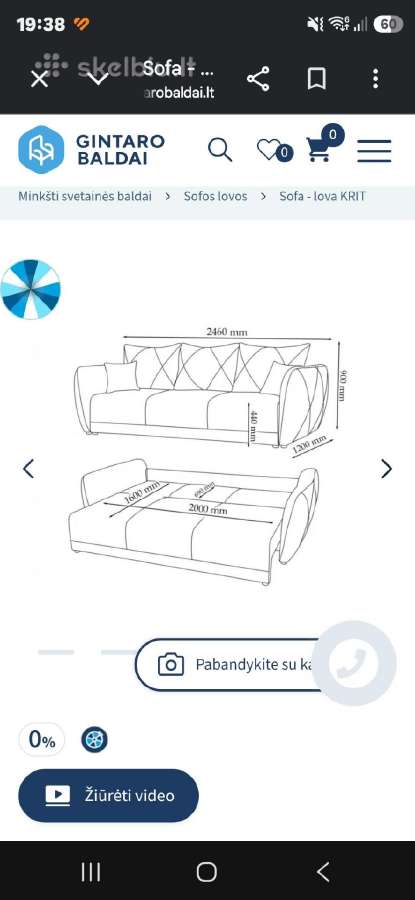This screenshot has width=415, height=900.
Task: Show the next product image
Action: coord(387,468)
